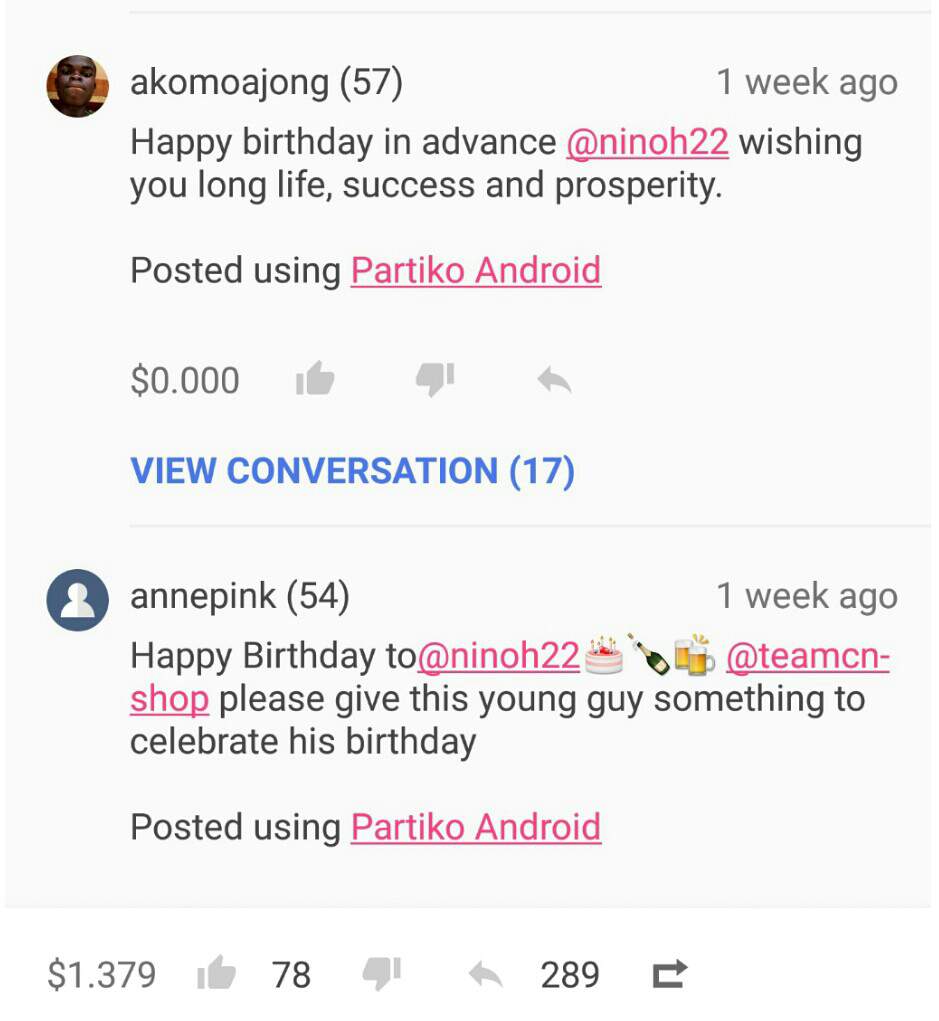Reply to the post with 289 comments

tap(486, 974)
